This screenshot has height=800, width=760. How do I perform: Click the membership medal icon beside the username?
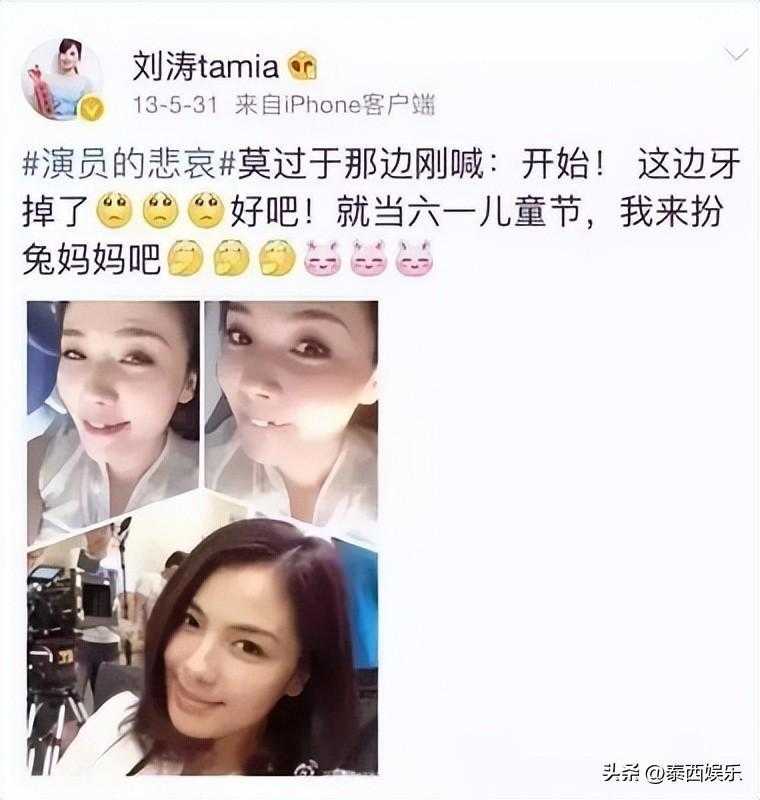pos(301,67)
